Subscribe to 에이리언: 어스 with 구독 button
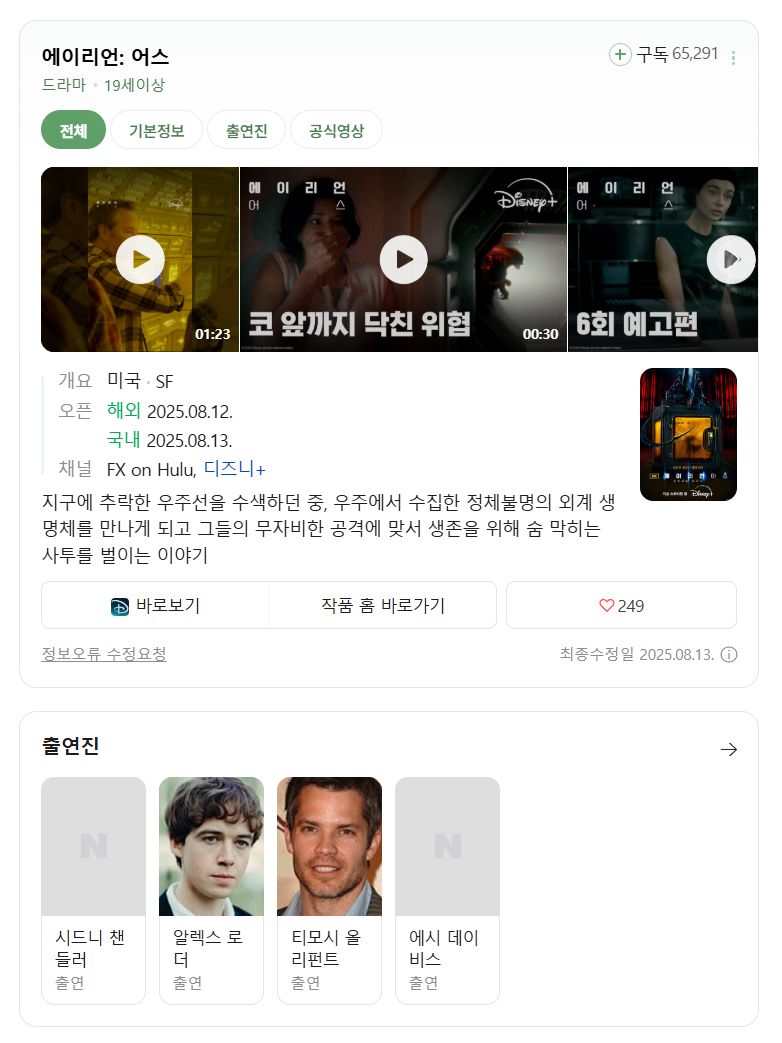 [663, 55]
